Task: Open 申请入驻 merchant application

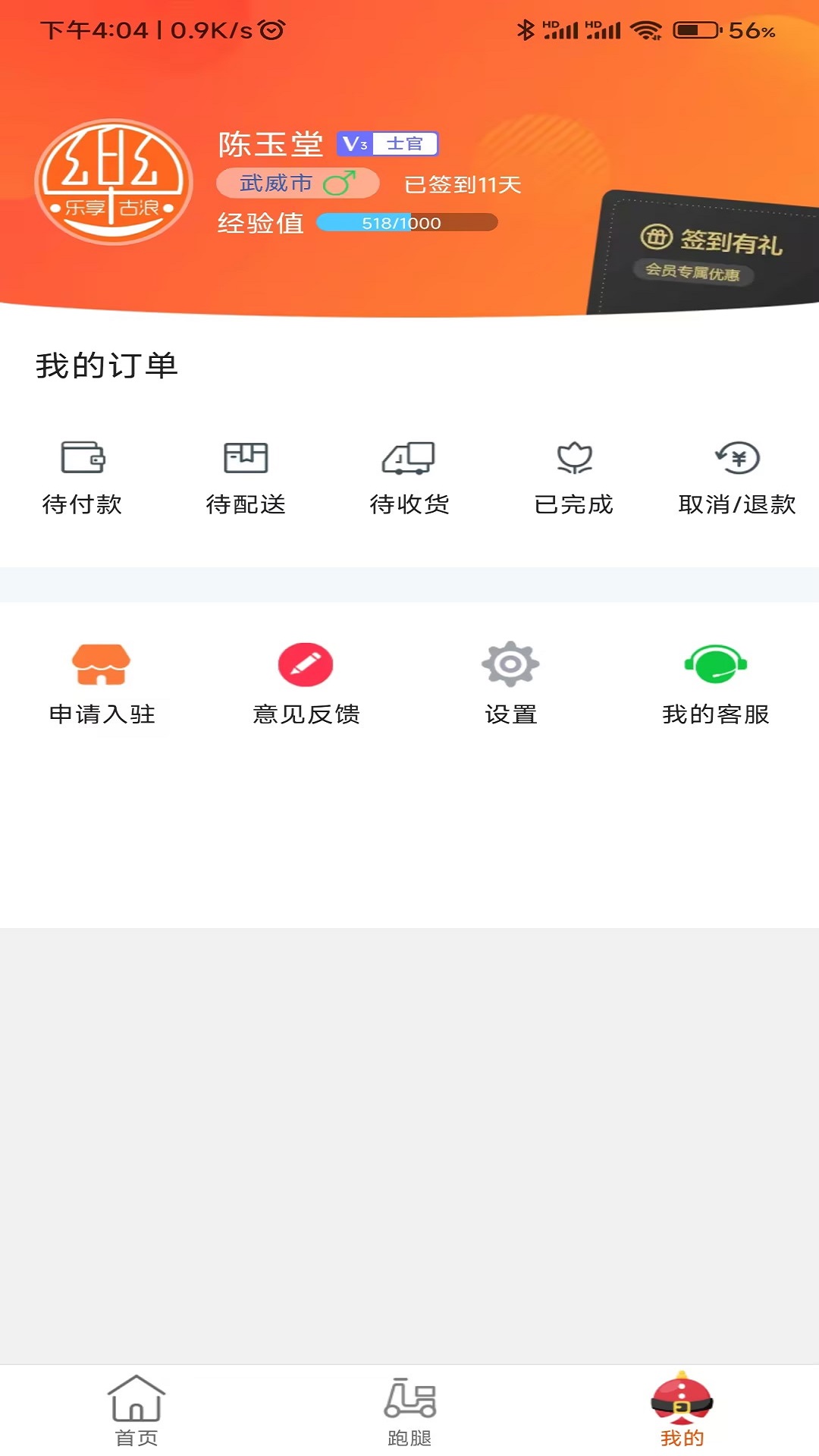Action: 102,683
